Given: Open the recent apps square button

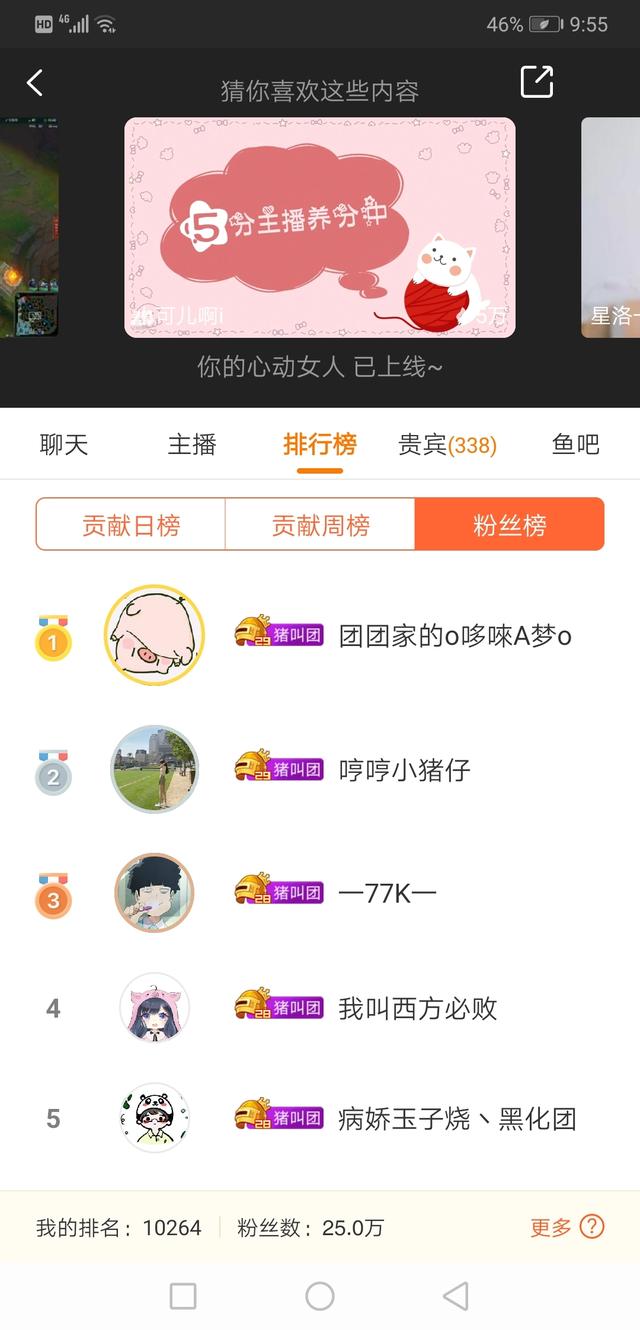Looking at the screenshot, I should point(183,1296).
